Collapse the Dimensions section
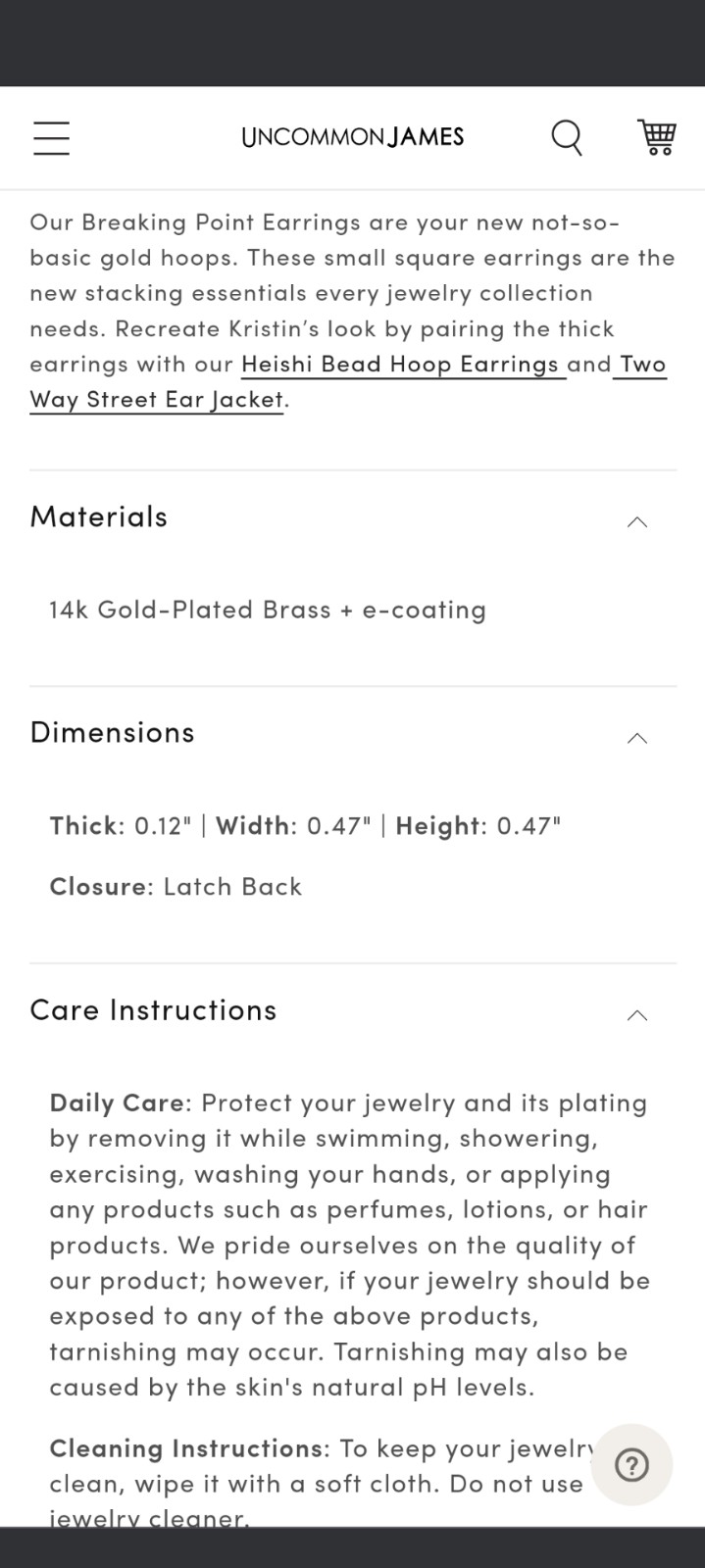This screenshot has height=1568, width=705. pos(353,733)
